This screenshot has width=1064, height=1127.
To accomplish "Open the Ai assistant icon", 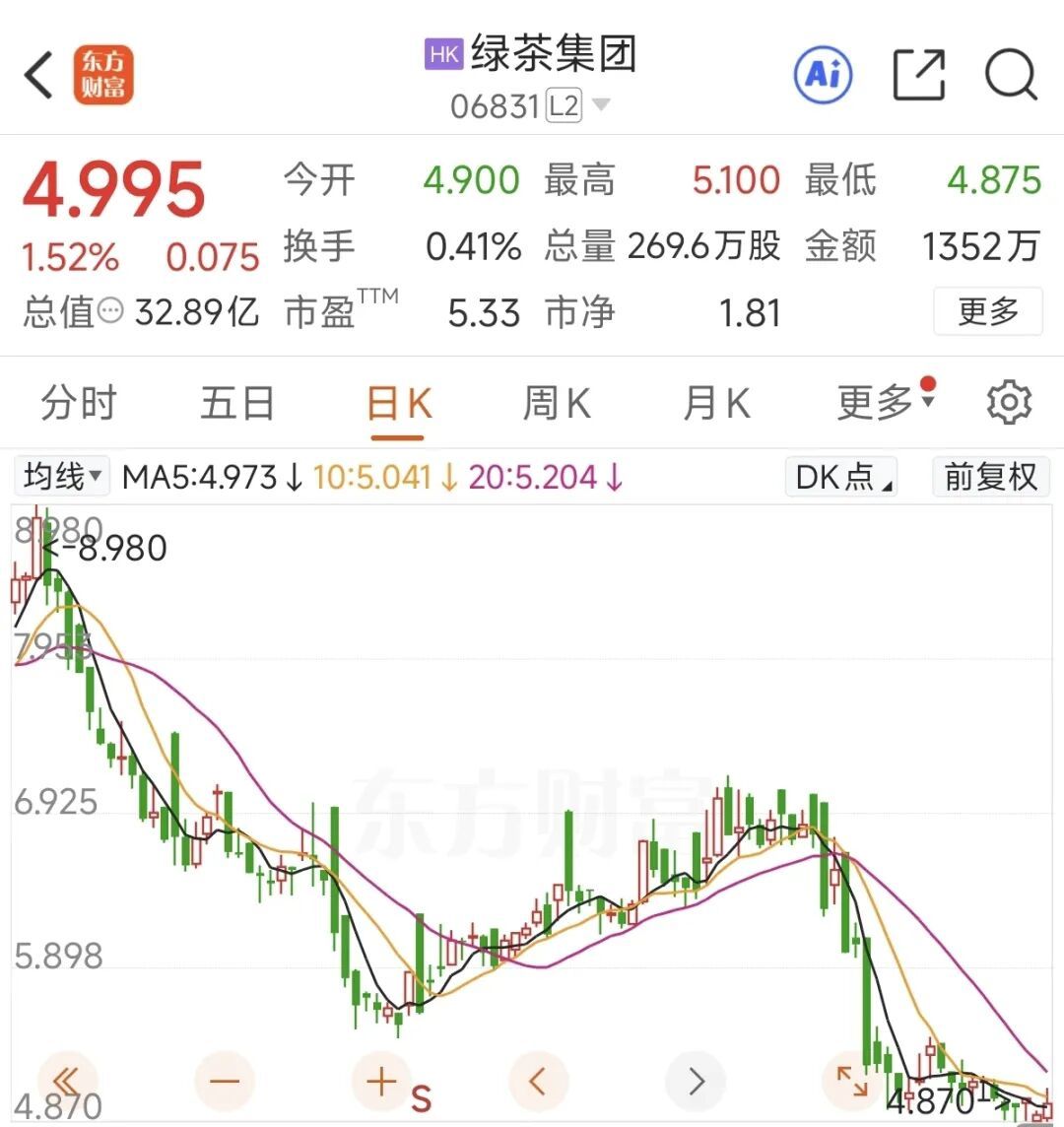I will click(824, 75).
